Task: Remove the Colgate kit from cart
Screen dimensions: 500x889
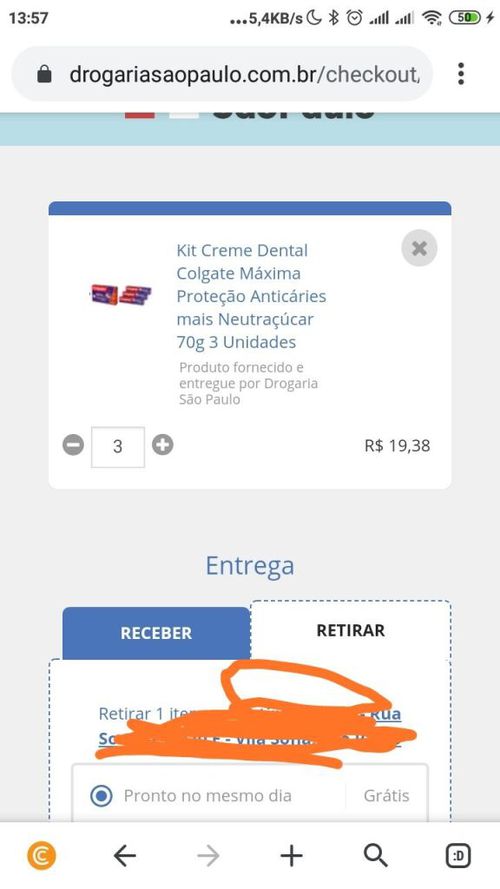Action: coord(419,248)
